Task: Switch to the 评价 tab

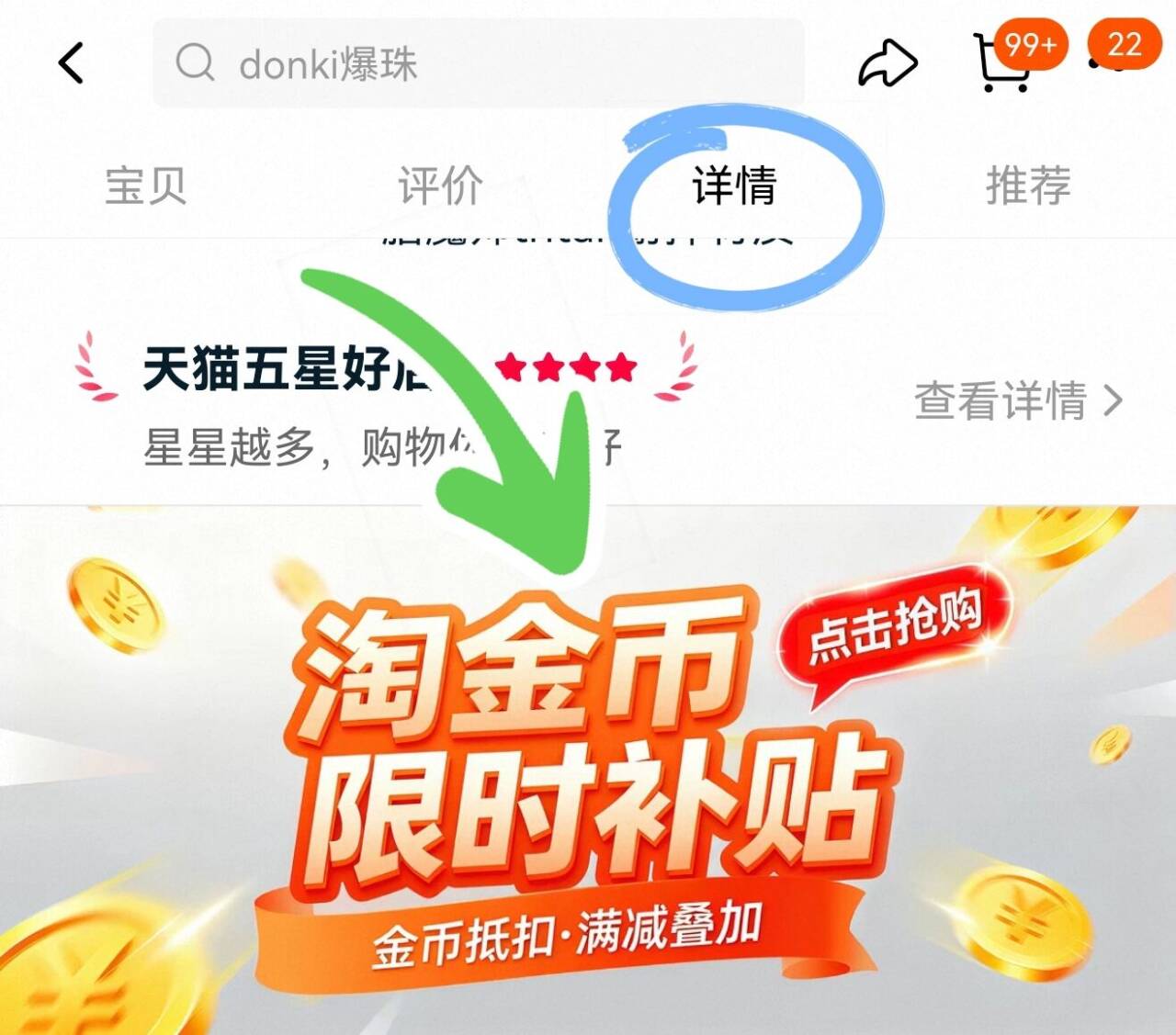Action: coord(440,185)
